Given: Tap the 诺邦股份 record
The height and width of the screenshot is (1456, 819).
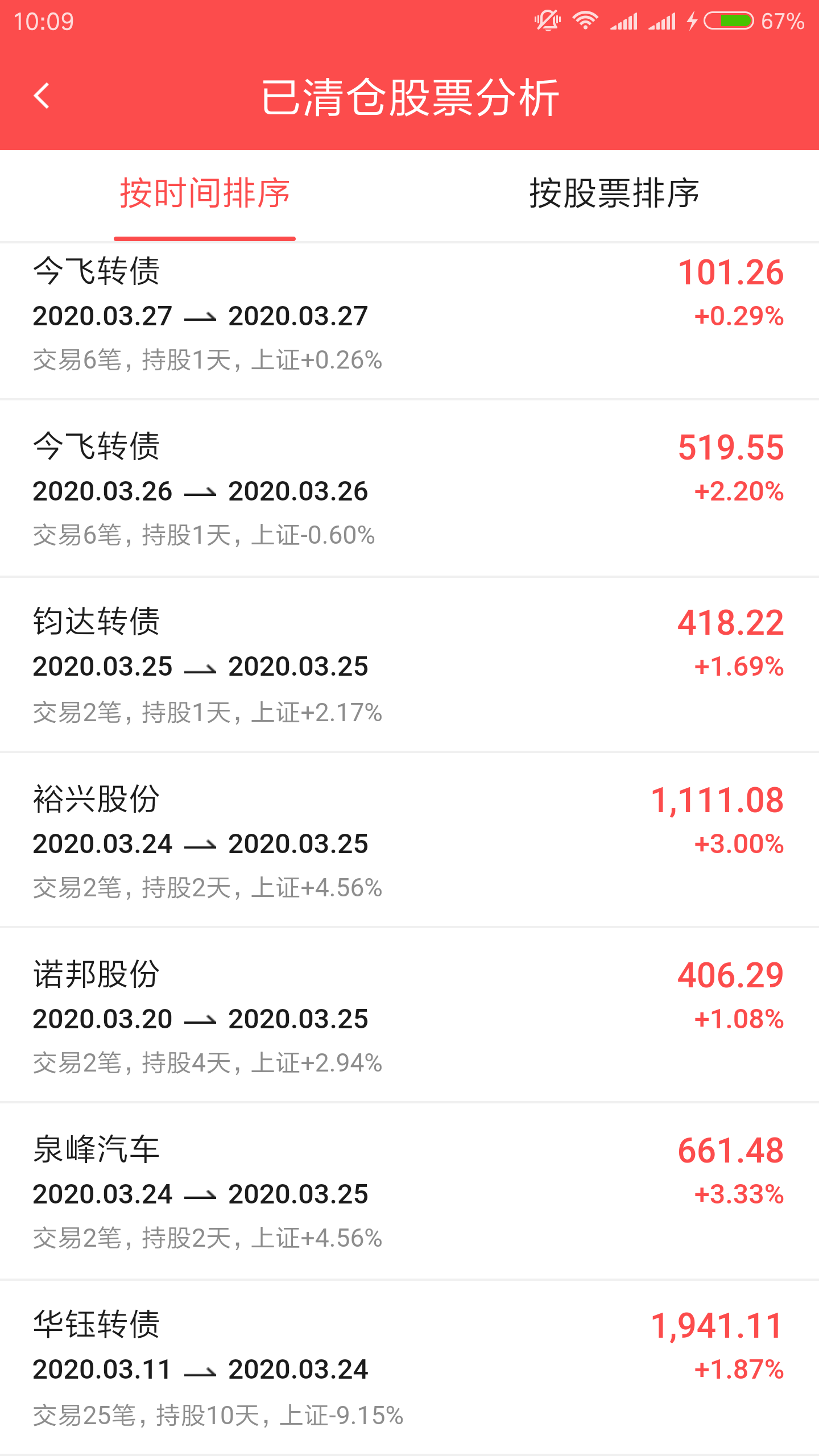Looking at the screenshot, I should pos(409,1015).
